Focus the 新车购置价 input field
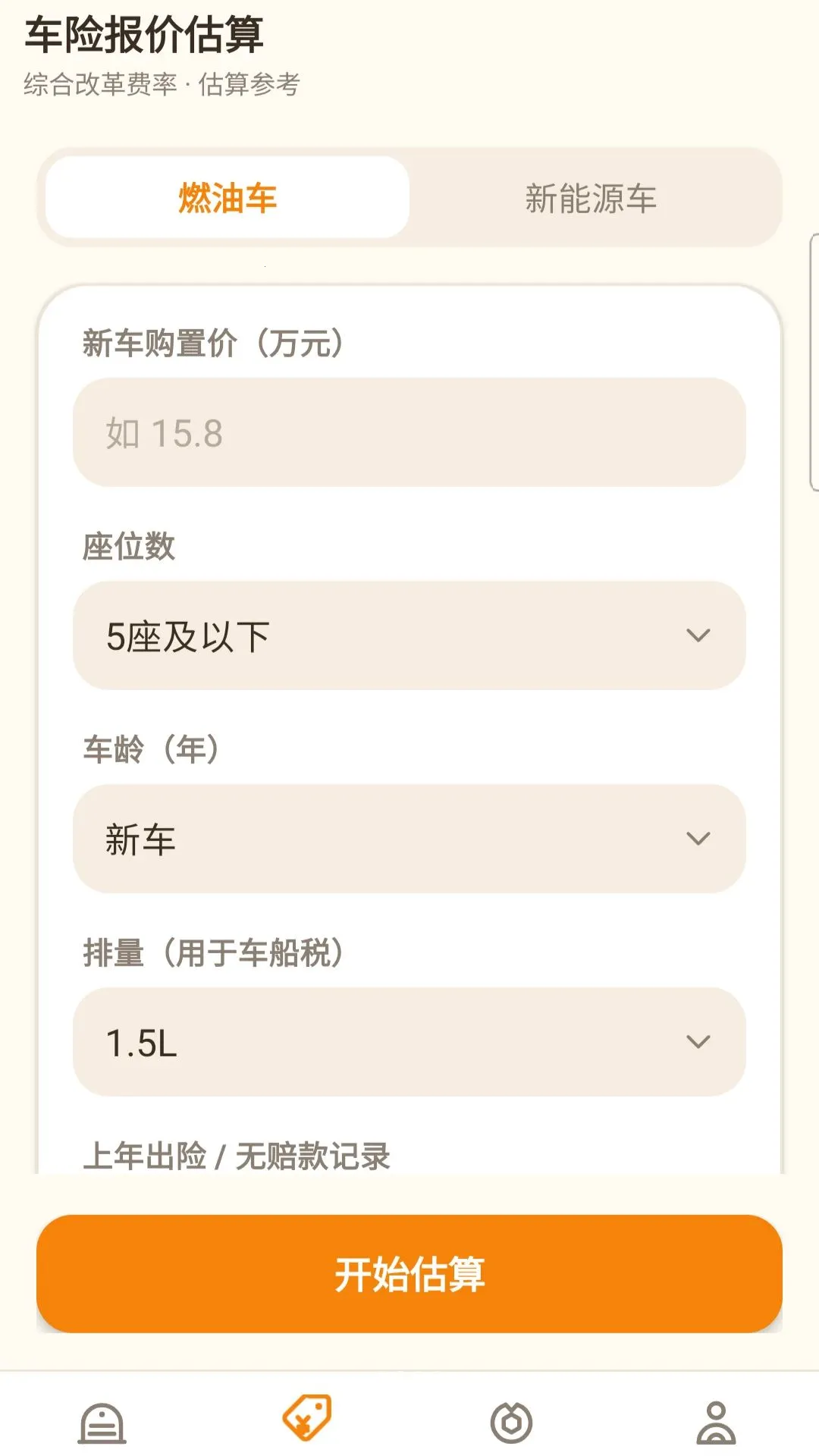 [x=409, y=432]
